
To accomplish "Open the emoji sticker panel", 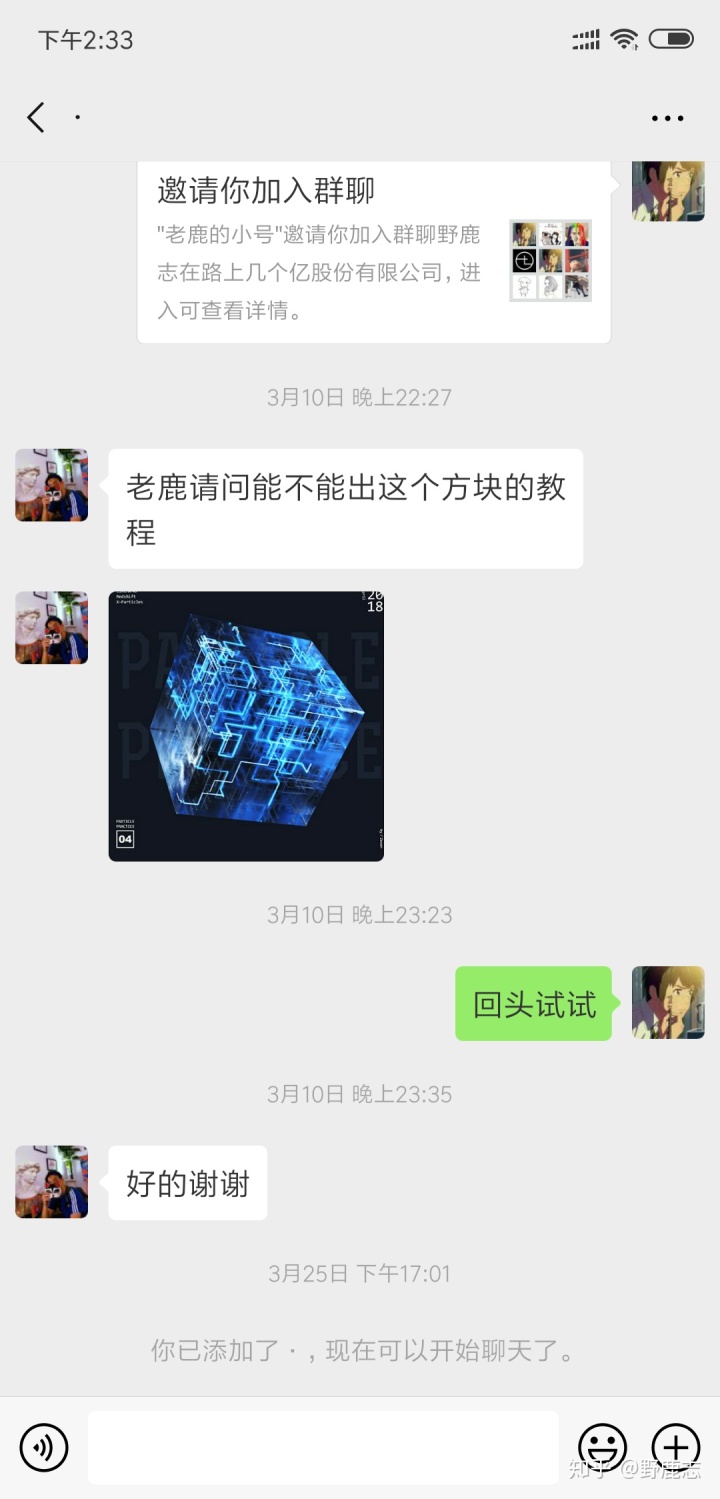I will 602,1447.
